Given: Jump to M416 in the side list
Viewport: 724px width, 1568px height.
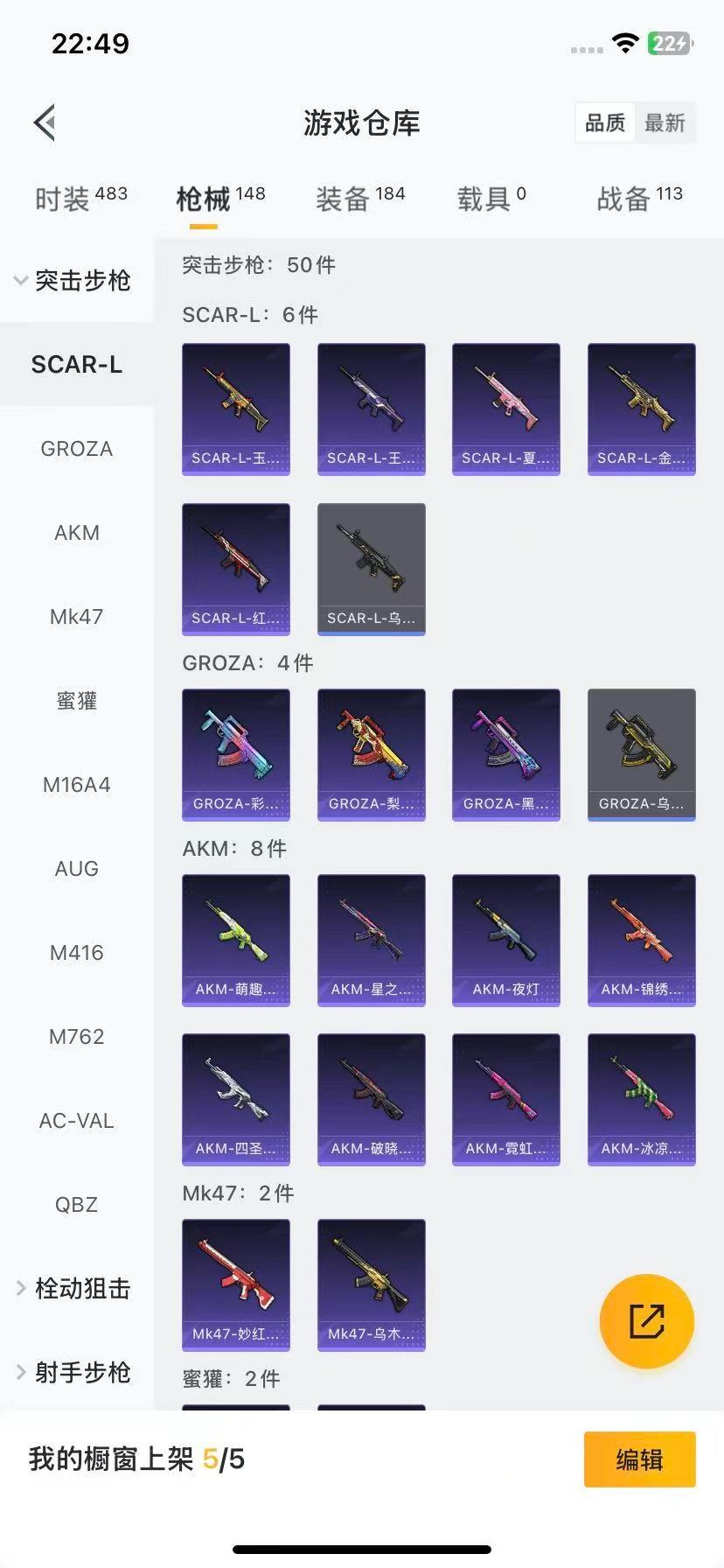Looking at the screenshot, I should point(76,953).
